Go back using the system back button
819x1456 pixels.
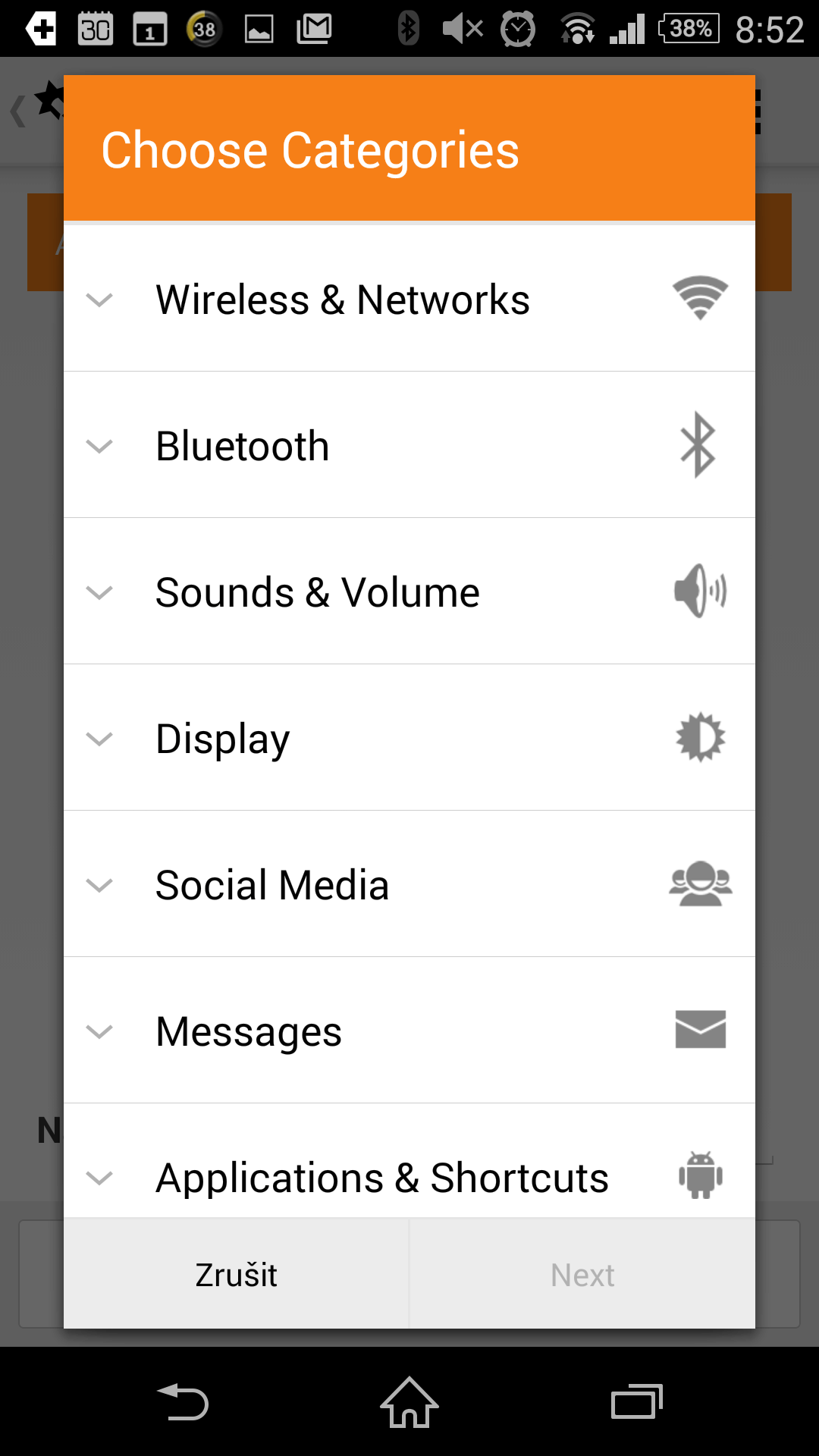pyautogui.click(x=182, y=1402)
